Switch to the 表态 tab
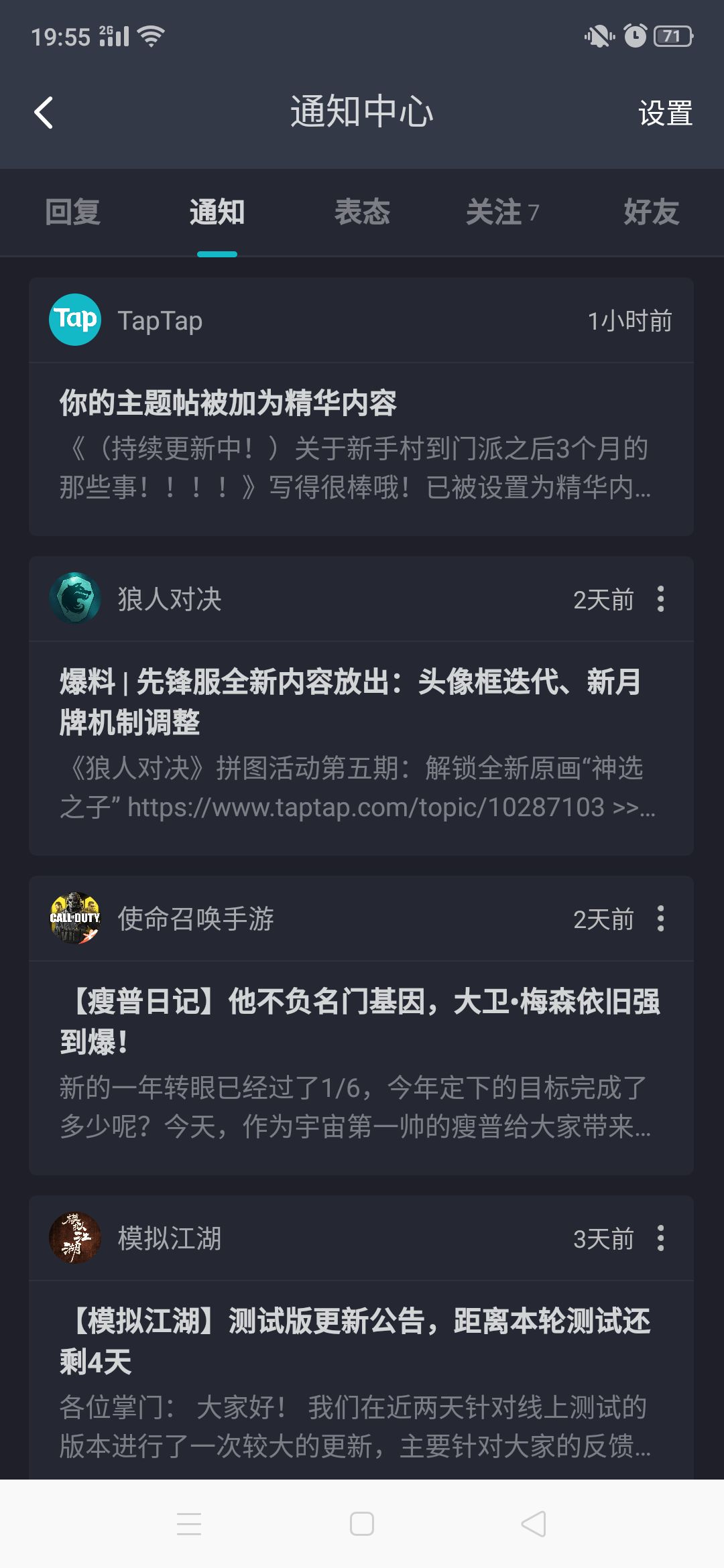This screenshot has height=1568, width=724. (362, 212)
